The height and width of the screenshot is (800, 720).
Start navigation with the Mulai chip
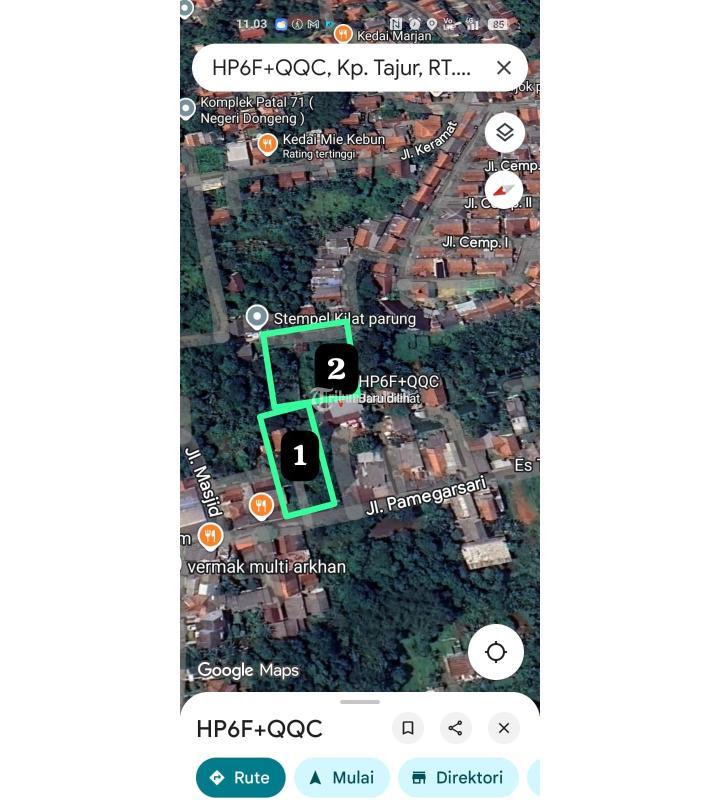pyautogui.click(x=342, y=777)
